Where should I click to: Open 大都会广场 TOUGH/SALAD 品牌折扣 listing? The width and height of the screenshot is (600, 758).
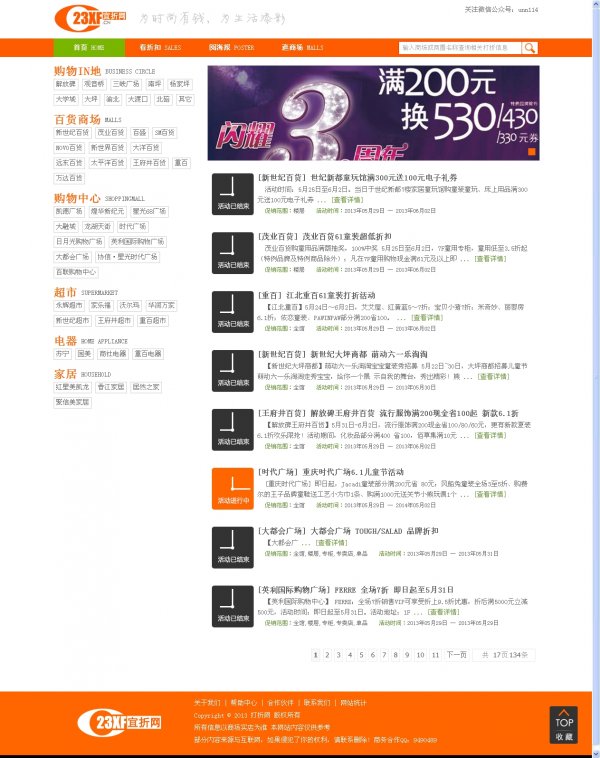[347, 530]
